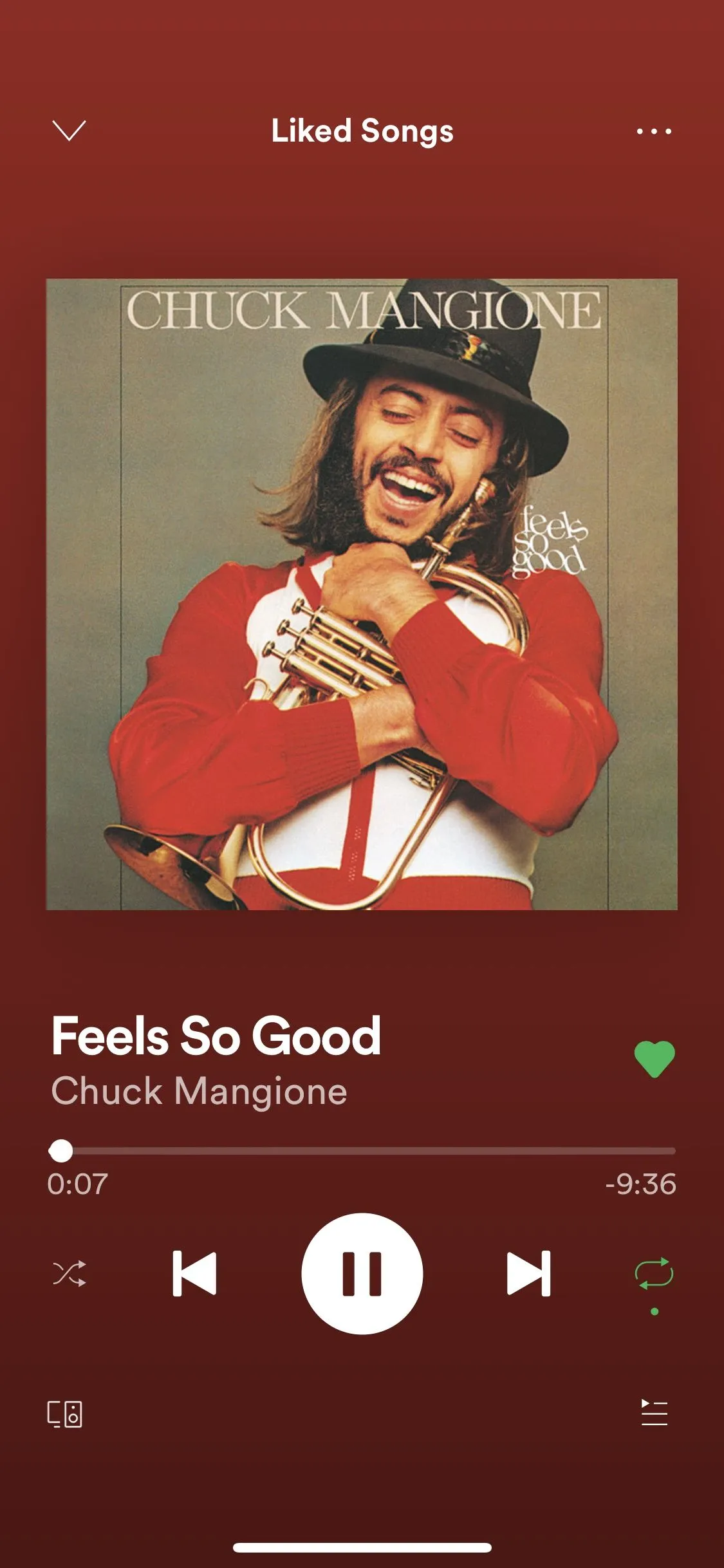Pause the current song

pos(362,1273)
